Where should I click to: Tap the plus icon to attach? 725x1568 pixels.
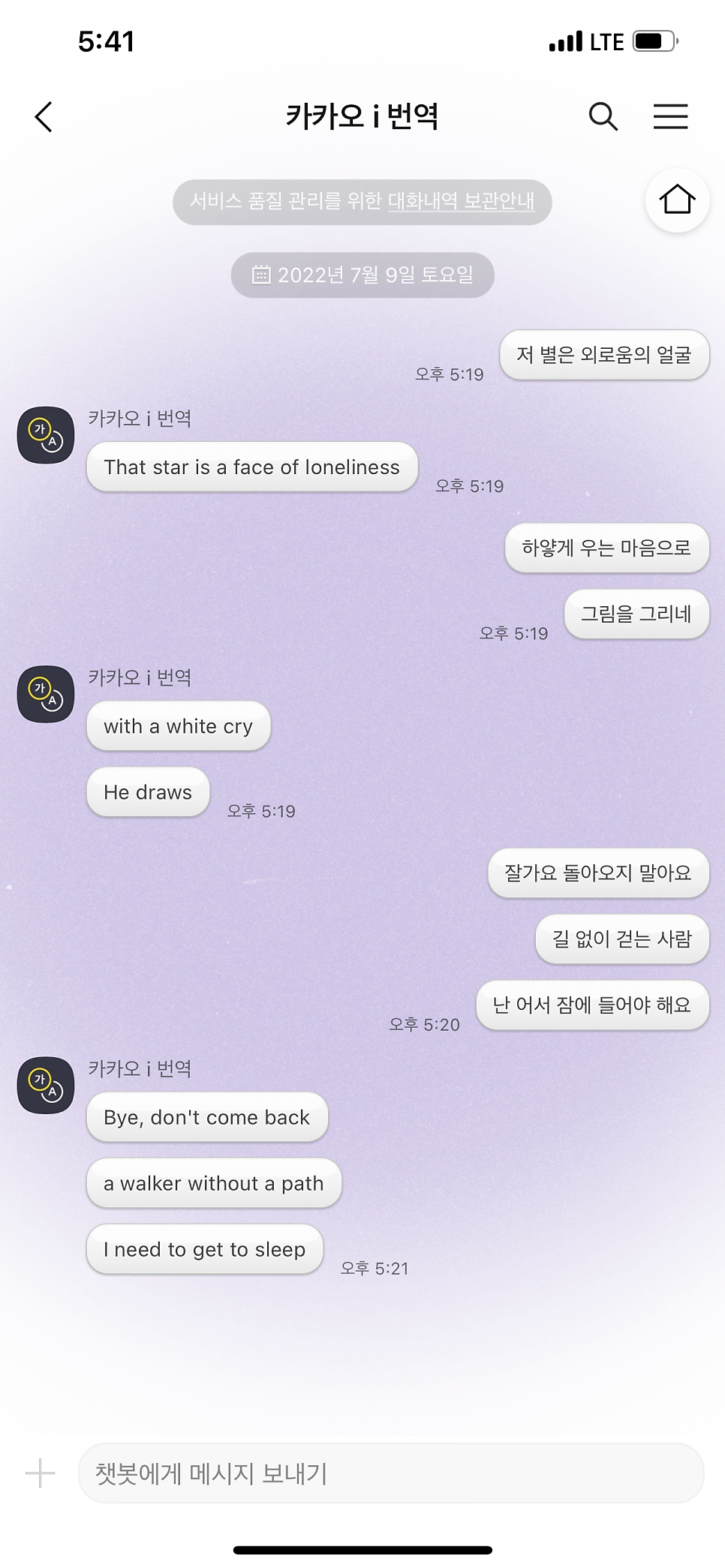(x=41, y=1473)
